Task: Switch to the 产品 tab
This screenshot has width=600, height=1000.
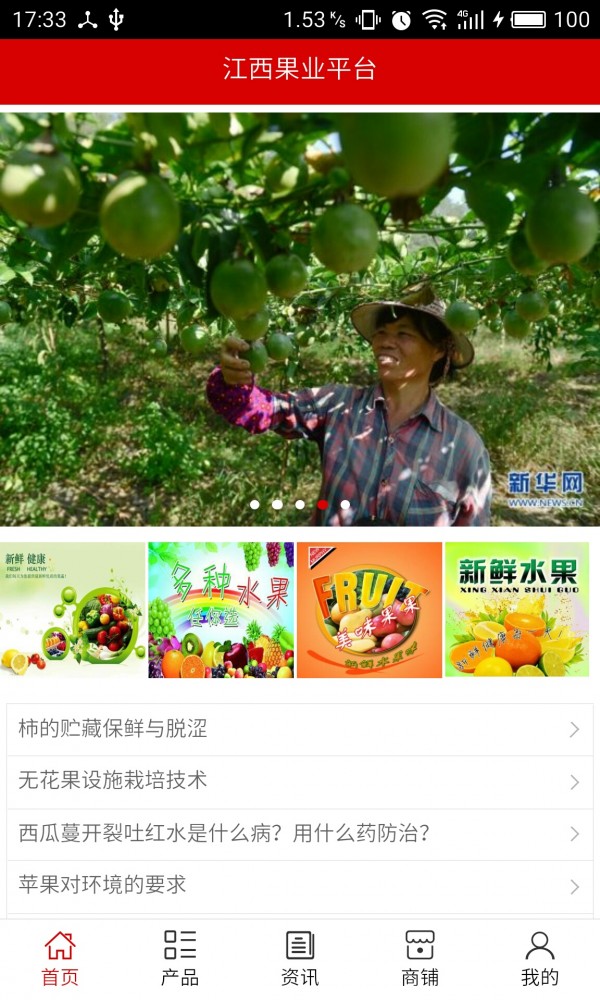Action: 180,958
